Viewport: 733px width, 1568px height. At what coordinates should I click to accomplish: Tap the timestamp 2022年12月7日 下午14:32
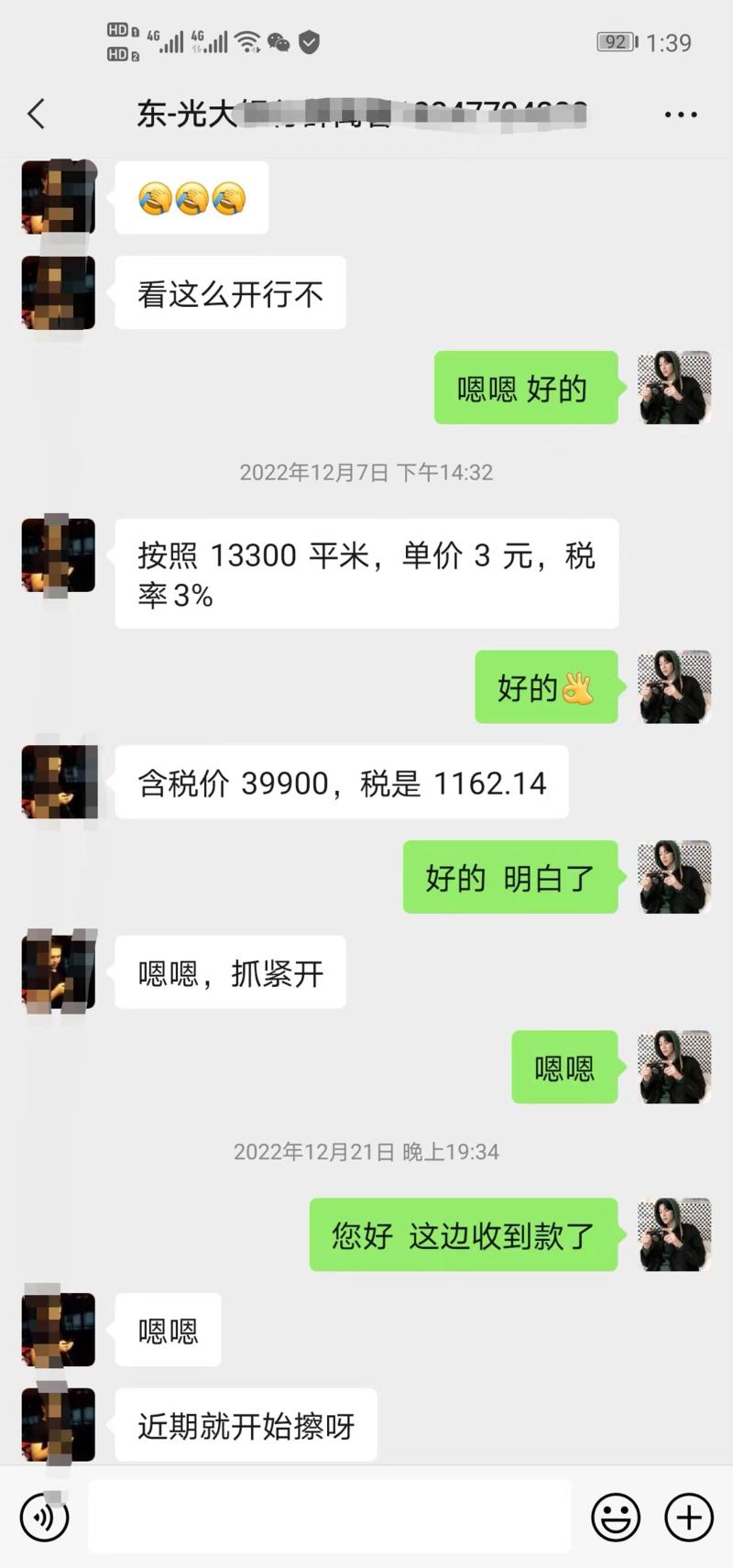[366, 473]
